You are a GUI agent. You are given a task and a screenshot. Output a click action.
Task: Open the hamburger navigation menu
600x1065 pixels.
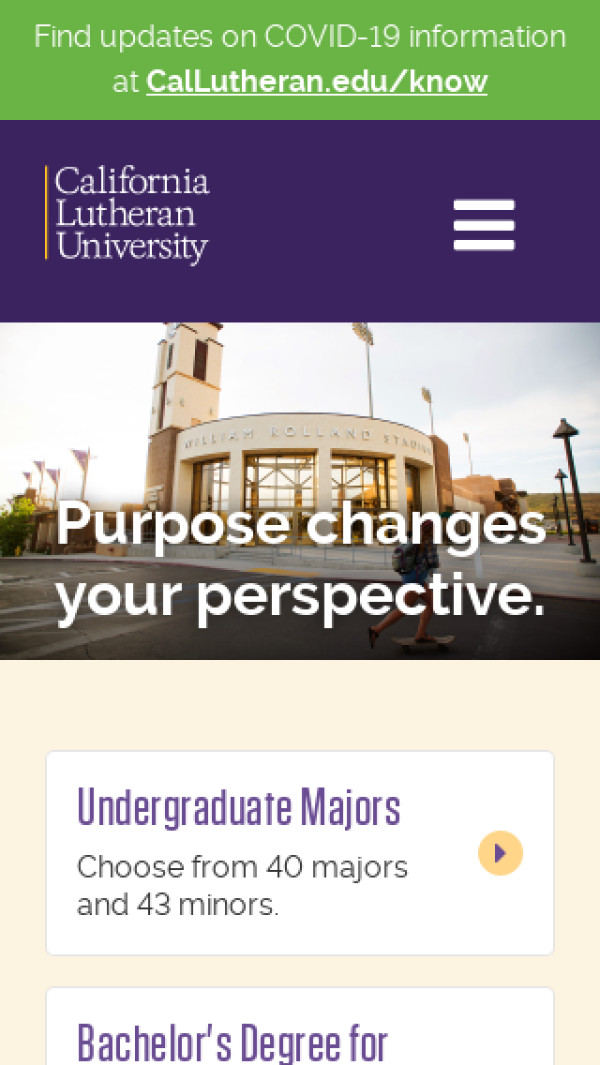(x=484, y=225)
